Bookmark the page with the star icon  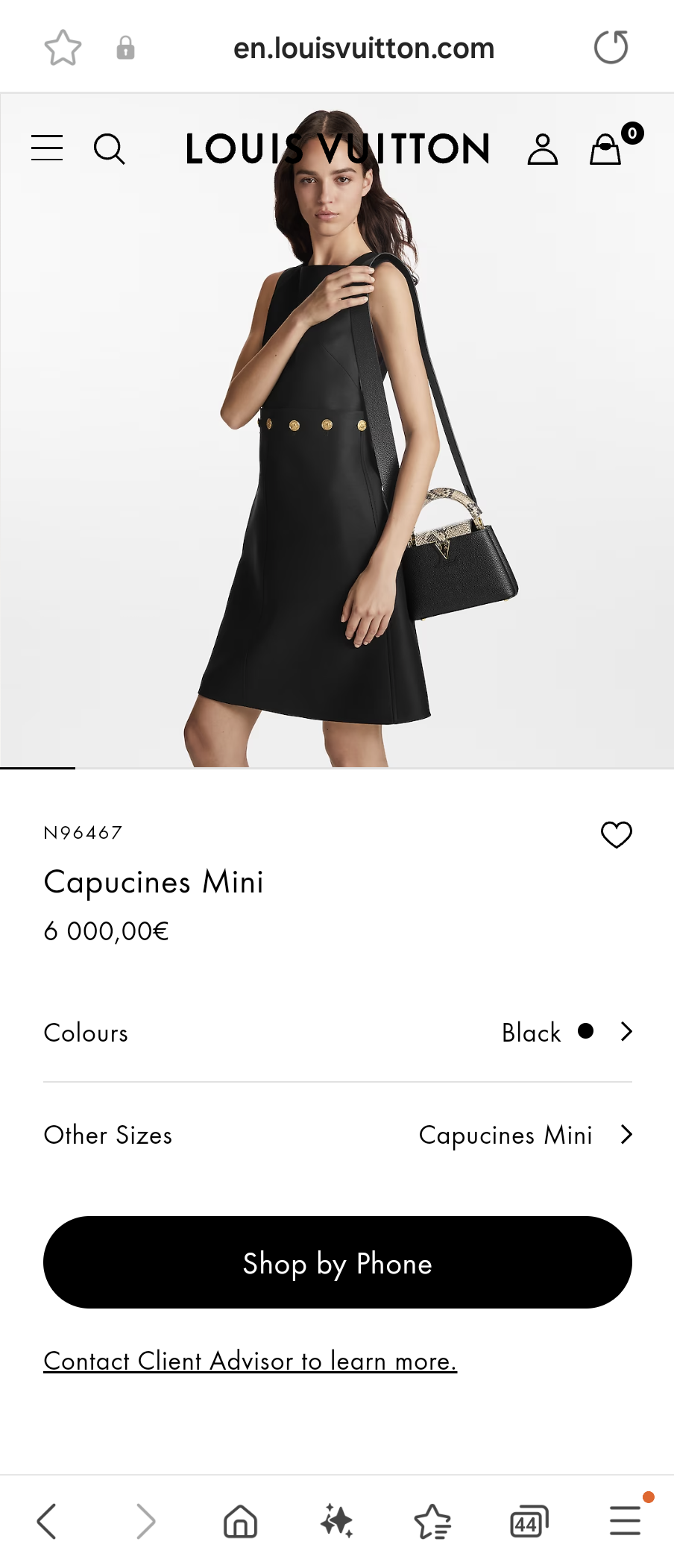pyautogui.click(x=63, y=46)
